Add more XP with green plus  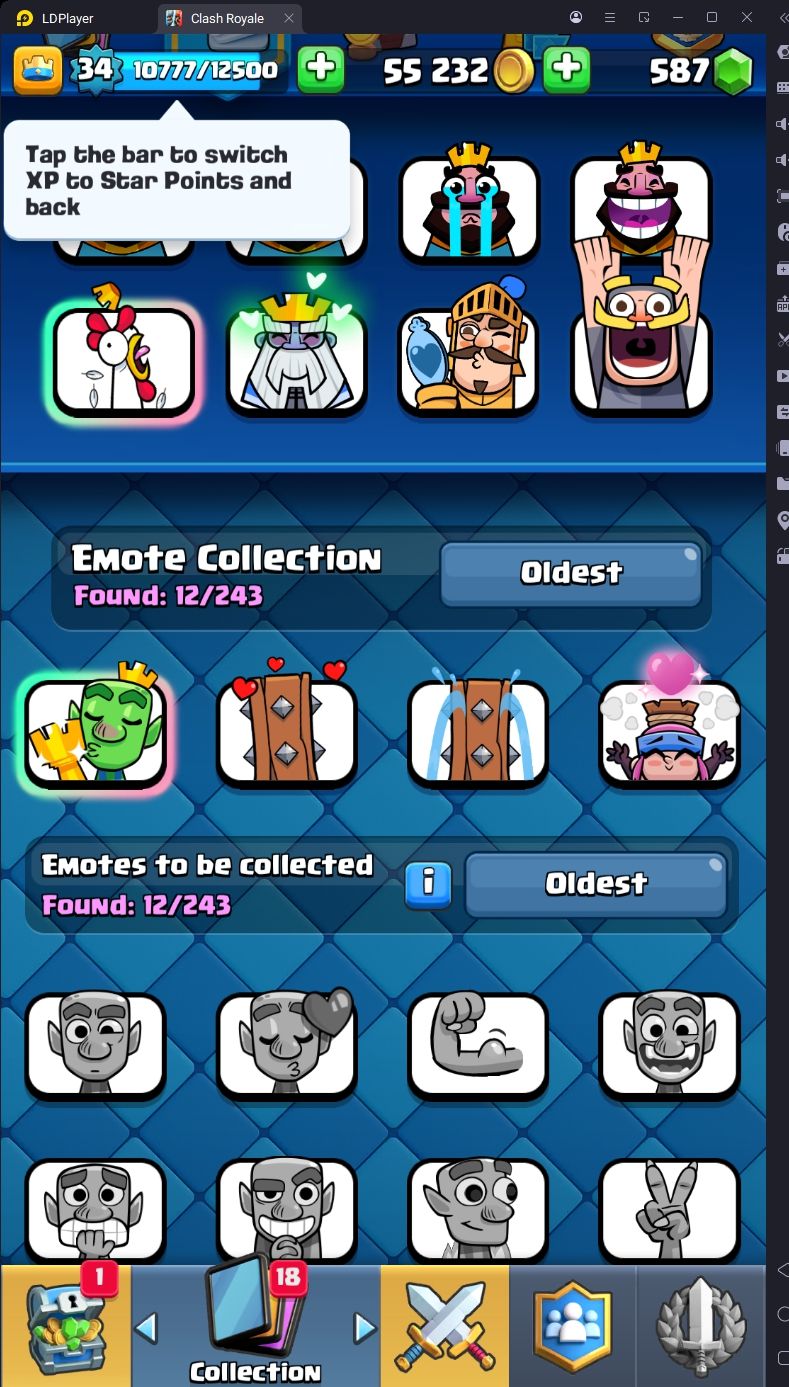click(320, 69)
